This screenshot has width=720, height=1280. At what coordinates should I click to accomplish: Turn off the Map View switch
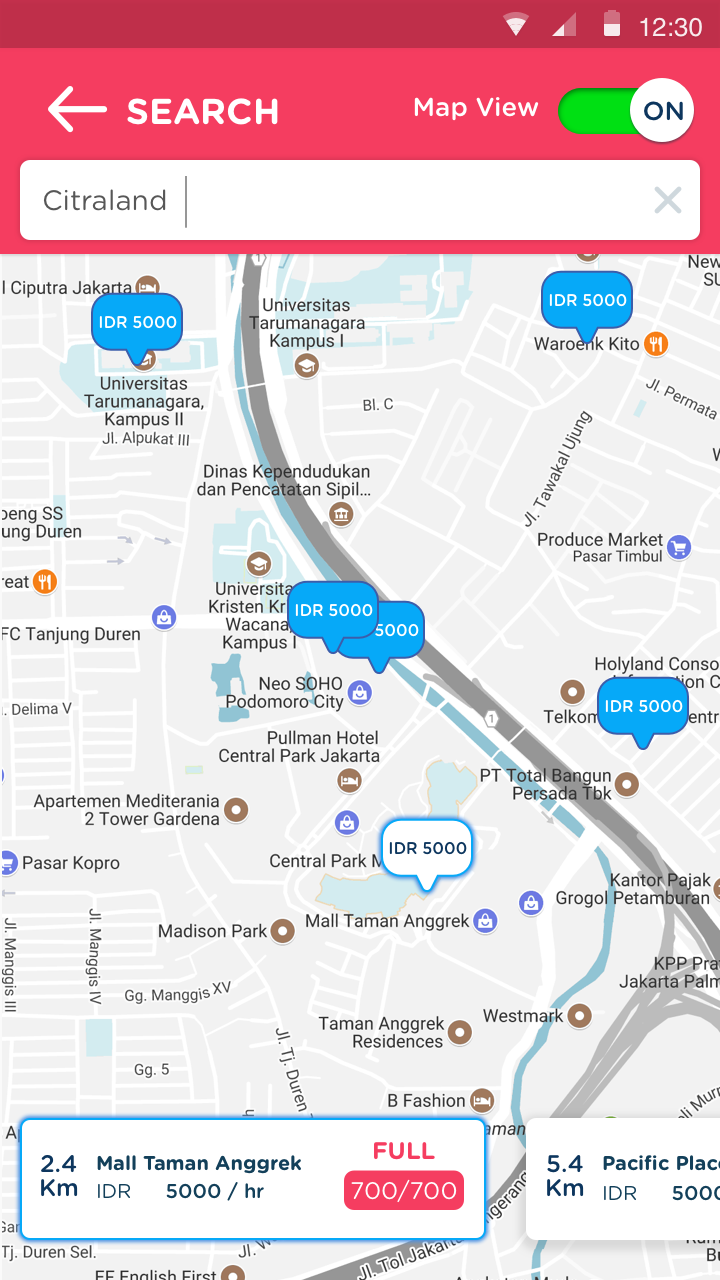coord(625,111)
